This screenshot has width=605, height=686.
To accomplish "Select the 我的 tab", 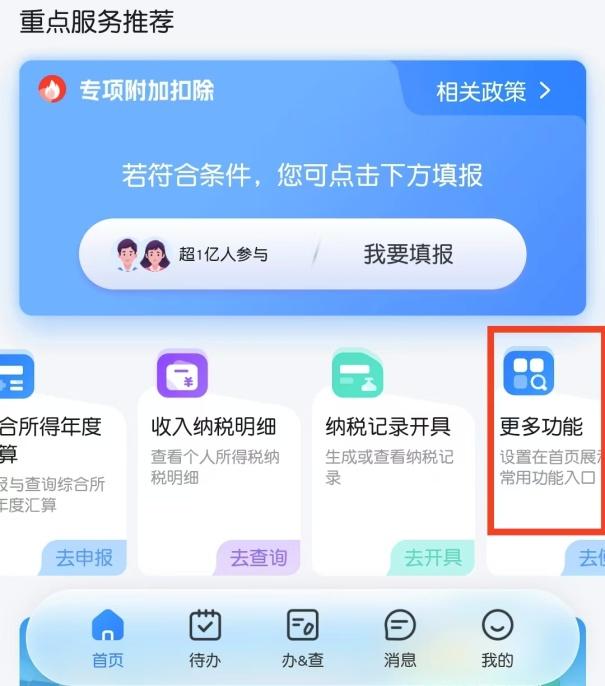I will 497,639.
